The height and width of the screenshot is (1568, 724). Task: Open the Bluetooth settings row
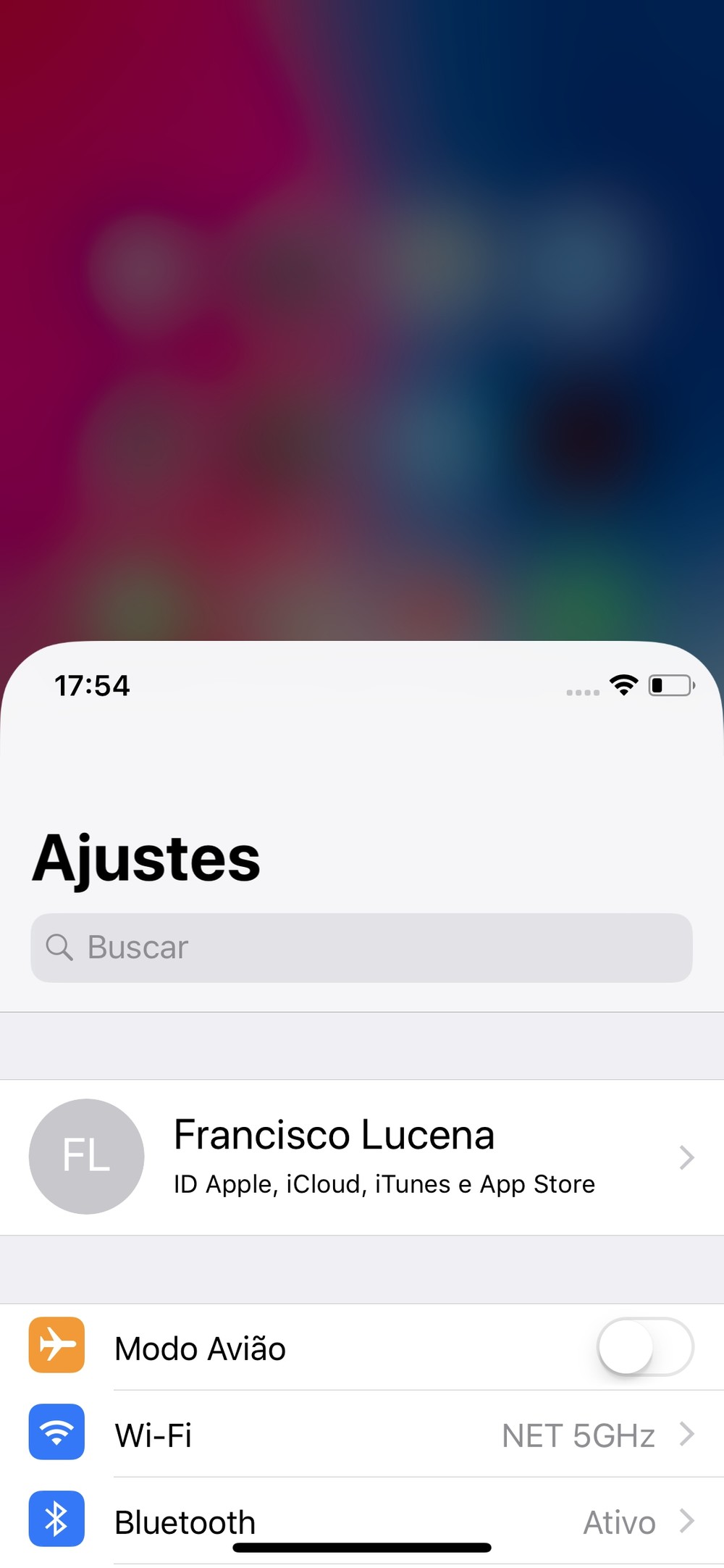[362, 1520]
